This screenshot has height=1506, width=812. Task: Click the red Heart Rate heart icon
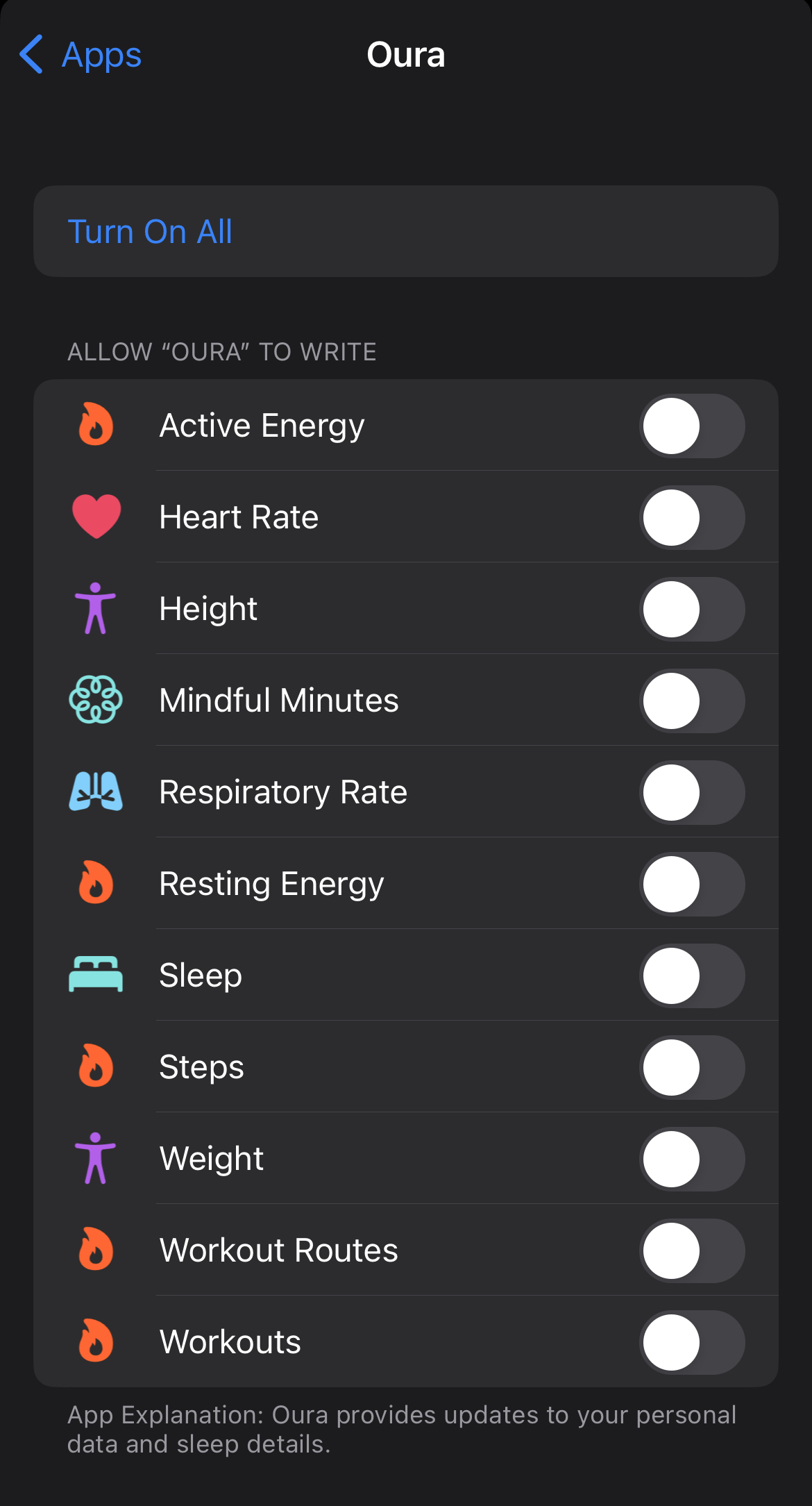(x=96, y=517)
